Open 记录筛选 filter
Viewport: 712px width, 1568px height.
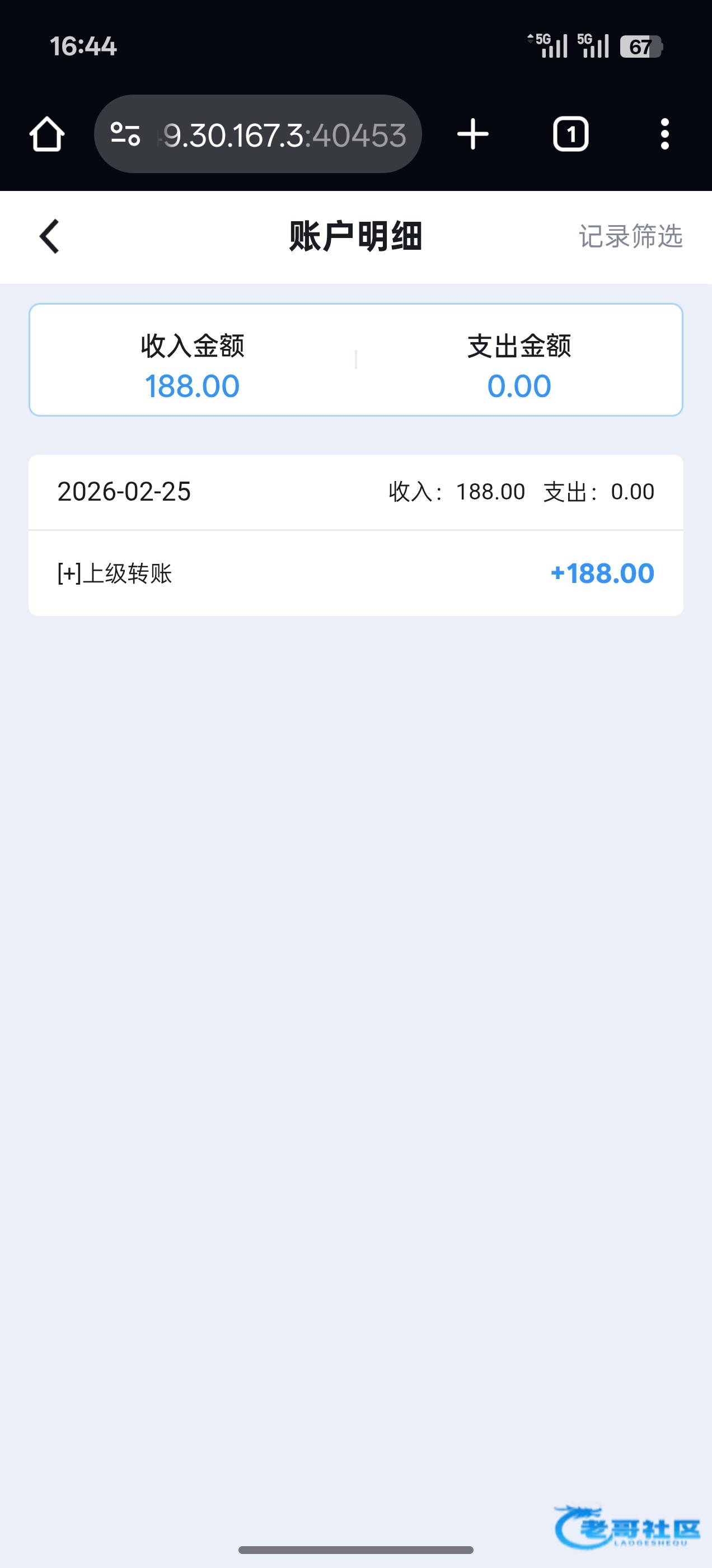point(630,236)
